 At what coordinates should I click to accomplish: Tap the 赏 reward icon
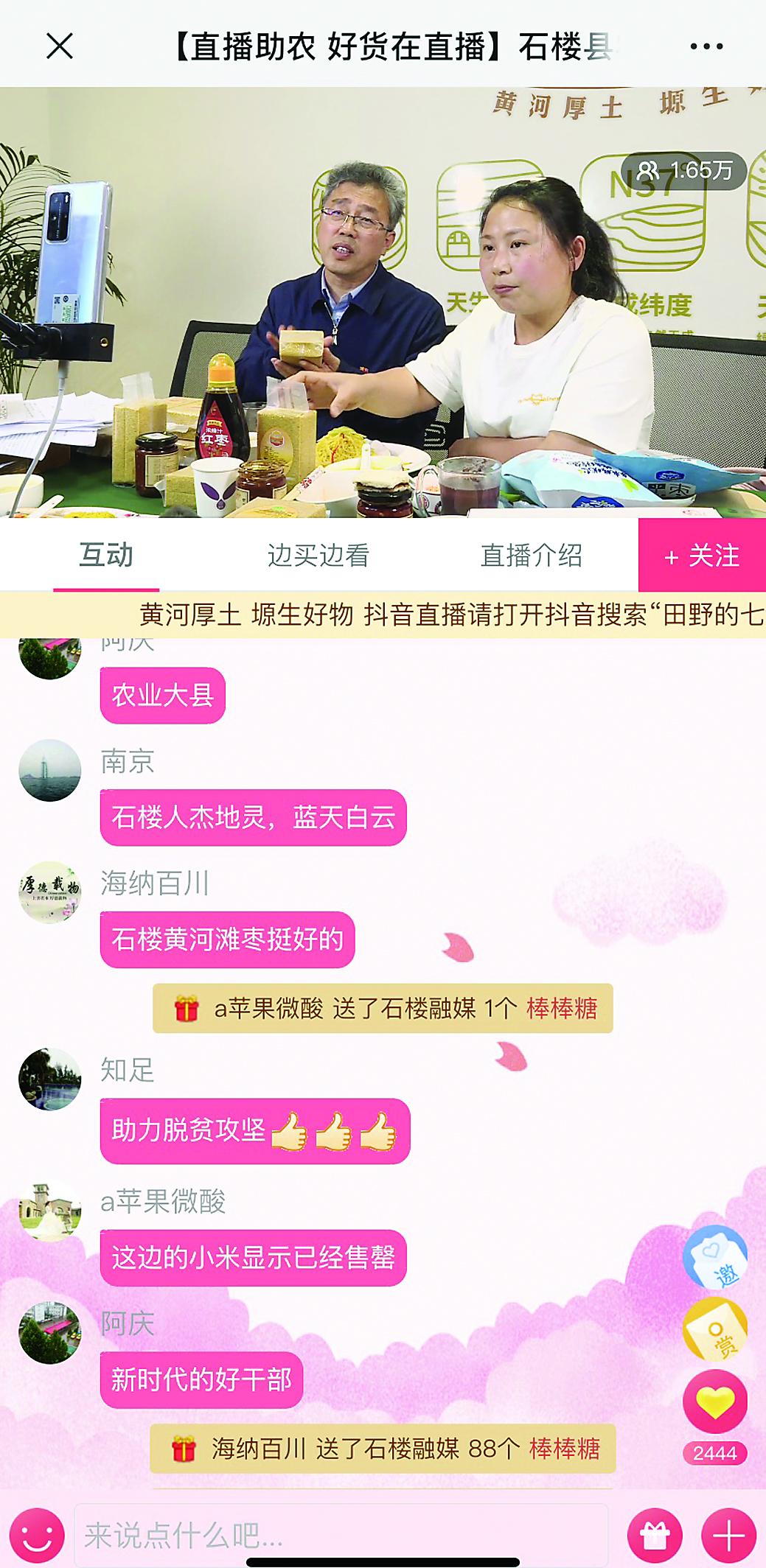click(x=714, y=1330)
